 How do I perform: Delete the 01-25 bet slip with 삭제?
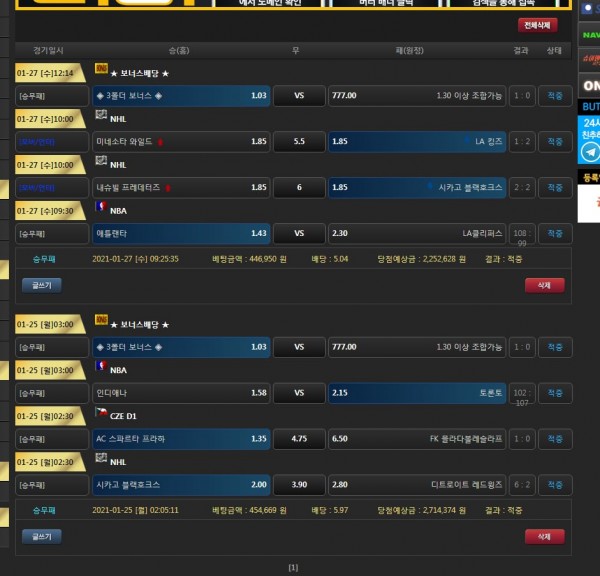544,536
